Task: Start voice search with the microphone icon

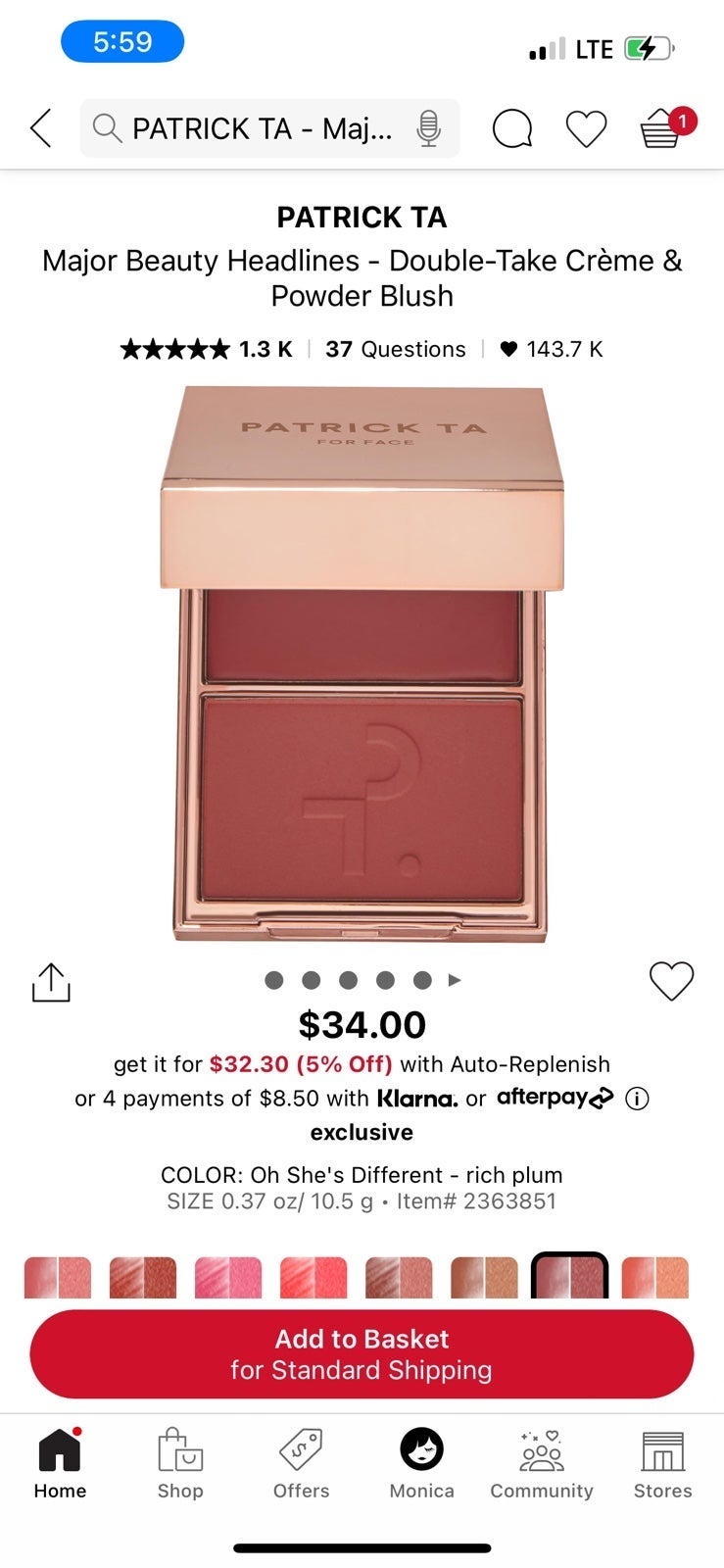Action: click(x=428, y=128)
